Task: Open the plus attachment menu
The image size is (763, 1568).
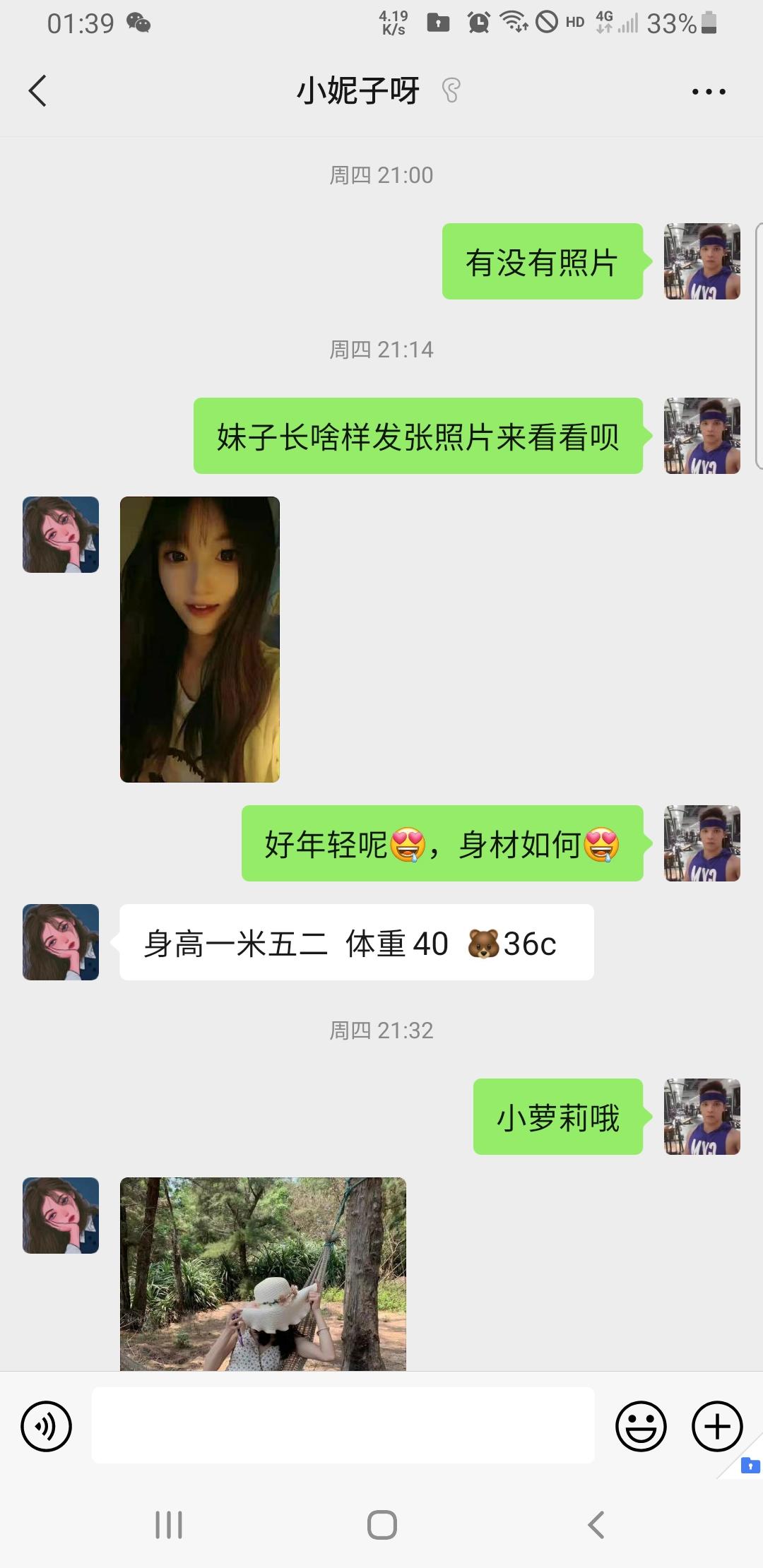Action: coord(716,1426)
